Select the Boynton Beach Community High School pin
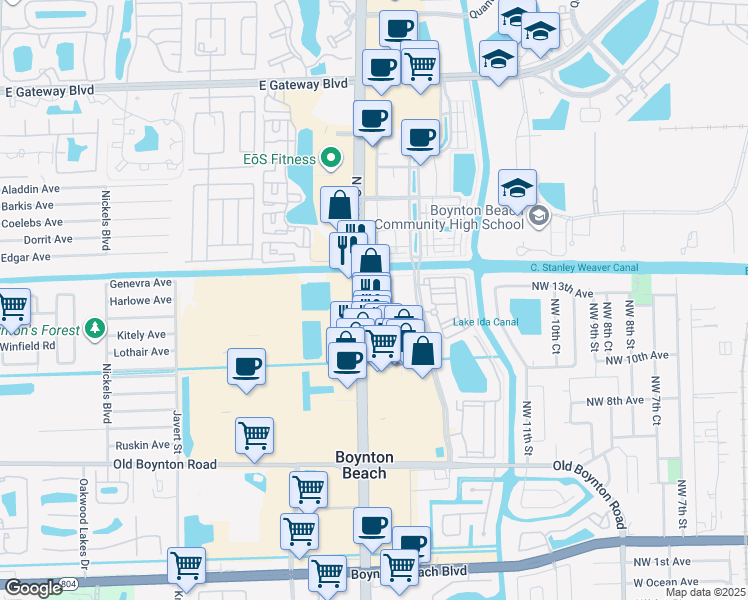This screenshot has height=600, width=748. (x=540, y=215)
